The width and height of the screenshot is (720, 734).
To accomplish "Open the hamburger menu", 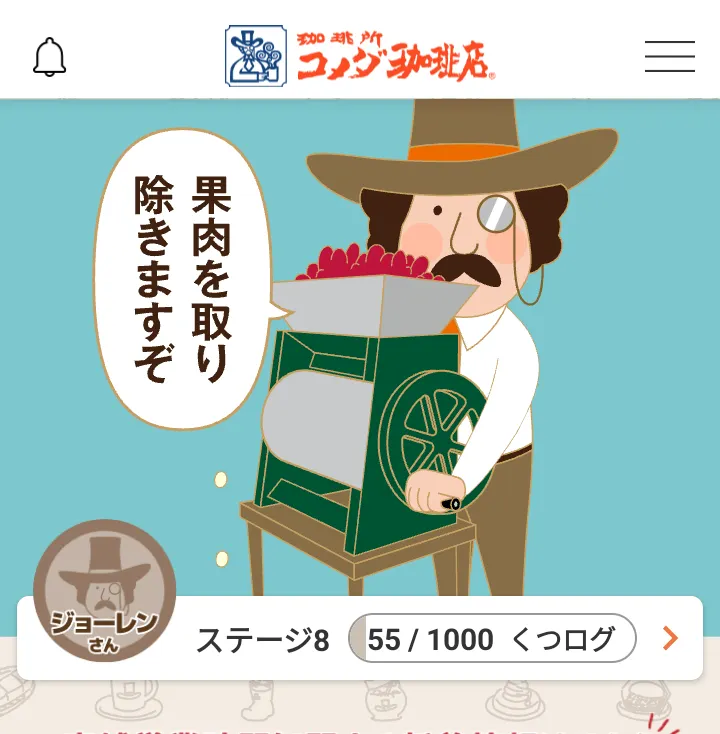I will coord(670,58).
